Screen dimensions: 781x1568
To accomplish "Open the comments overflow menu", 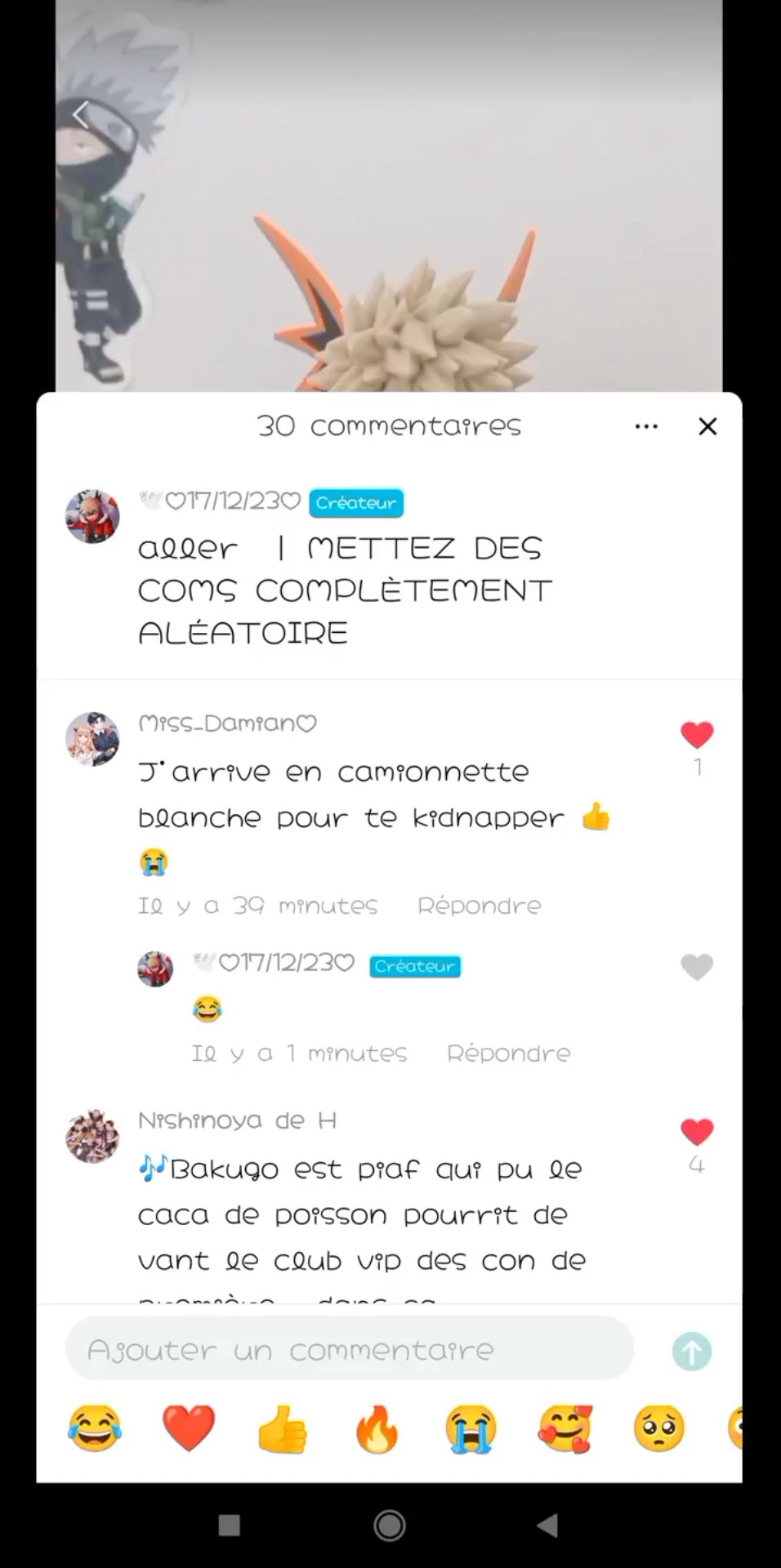I will click(x=646, y=426).
